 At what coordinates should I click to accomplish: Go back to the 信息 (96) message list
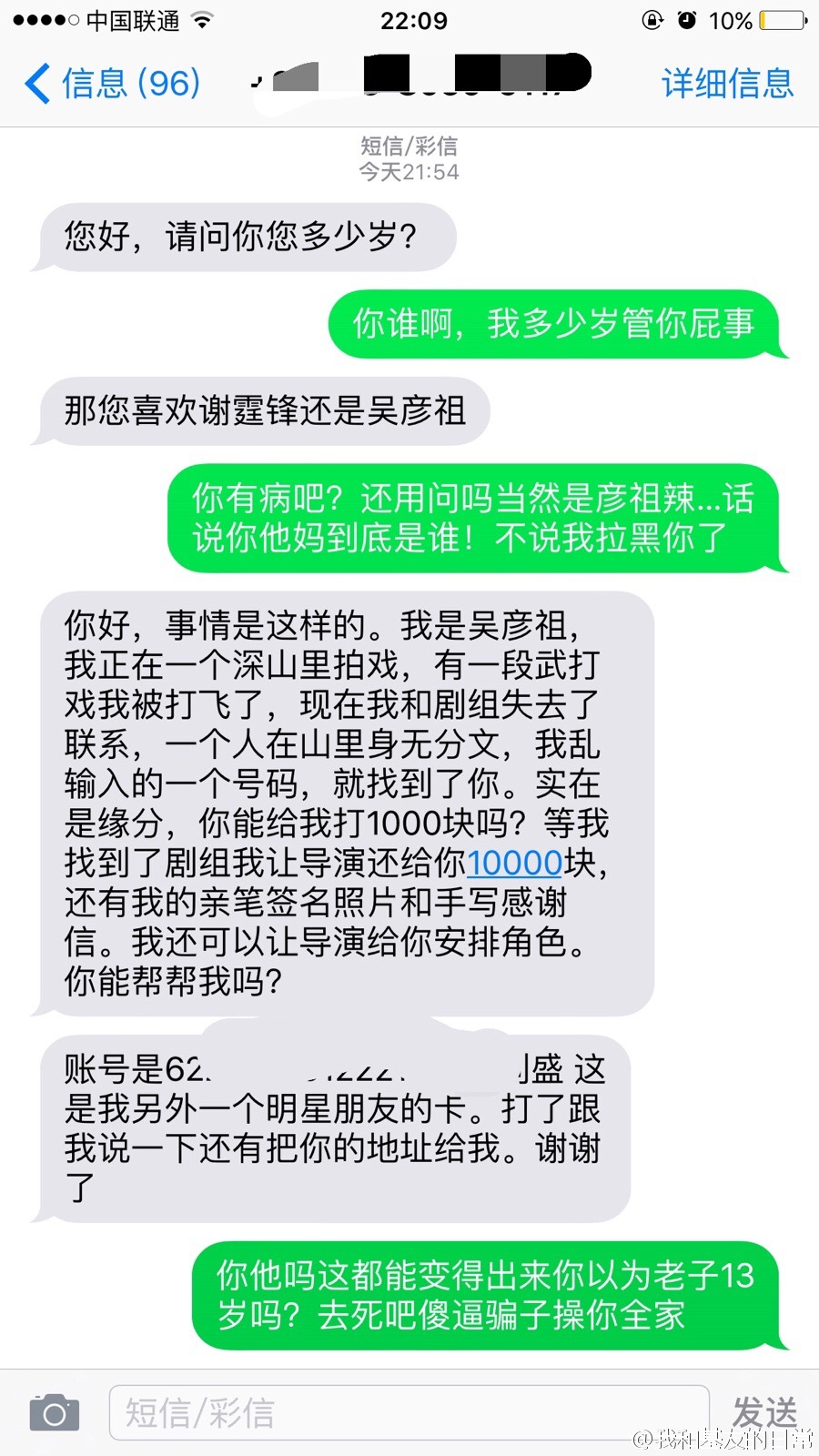pos(112,84)
